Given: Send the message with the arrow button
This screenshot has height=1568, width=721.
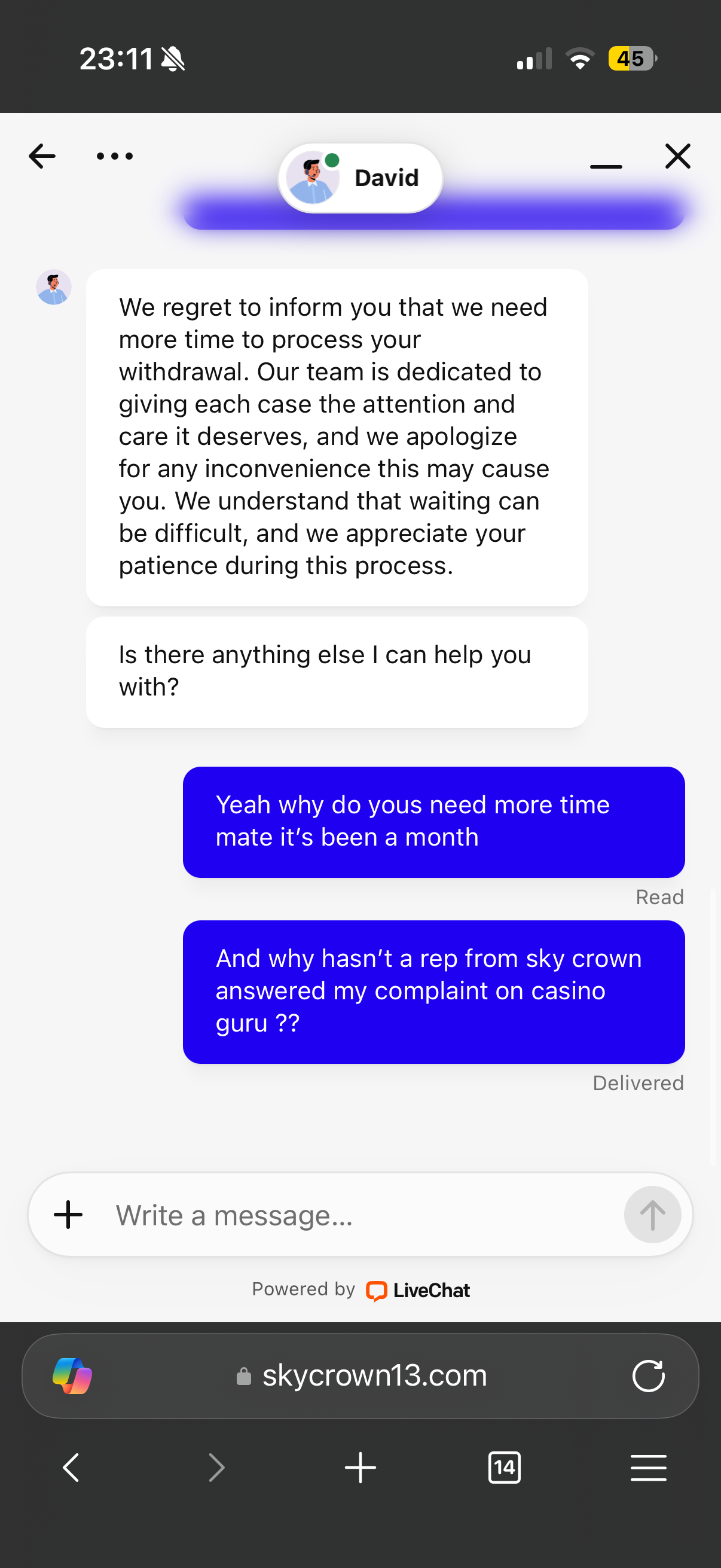Looking at the screenshot, I should [652, 1215].
